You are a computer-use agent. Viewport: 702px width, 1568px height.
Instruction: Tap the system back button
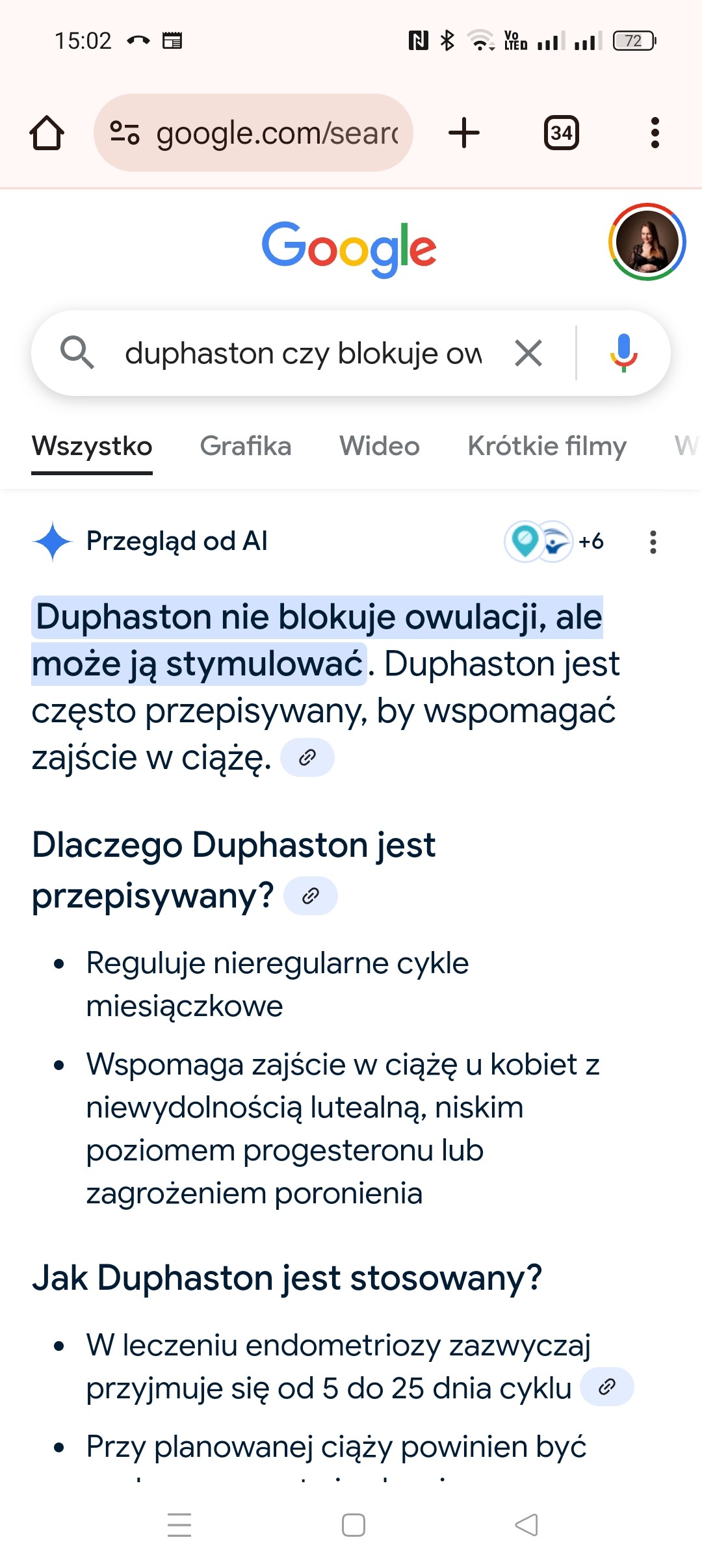coord(526,1524)
